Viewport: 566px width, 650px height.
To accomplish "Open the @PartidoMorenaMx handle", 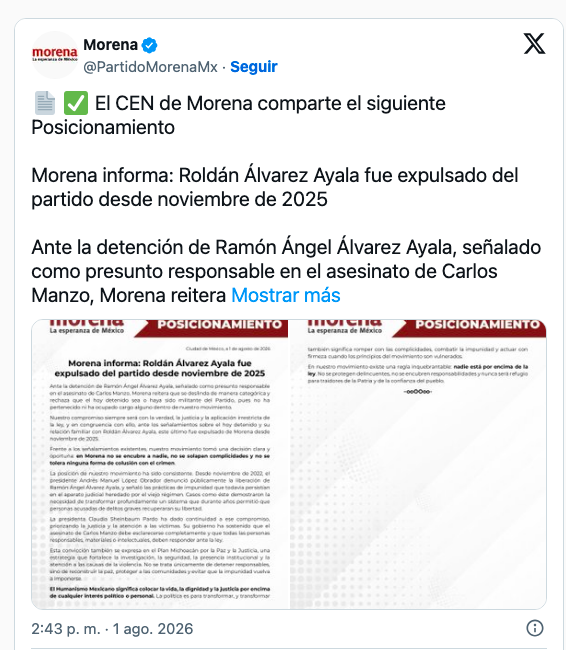I will [x=151, y=67].
